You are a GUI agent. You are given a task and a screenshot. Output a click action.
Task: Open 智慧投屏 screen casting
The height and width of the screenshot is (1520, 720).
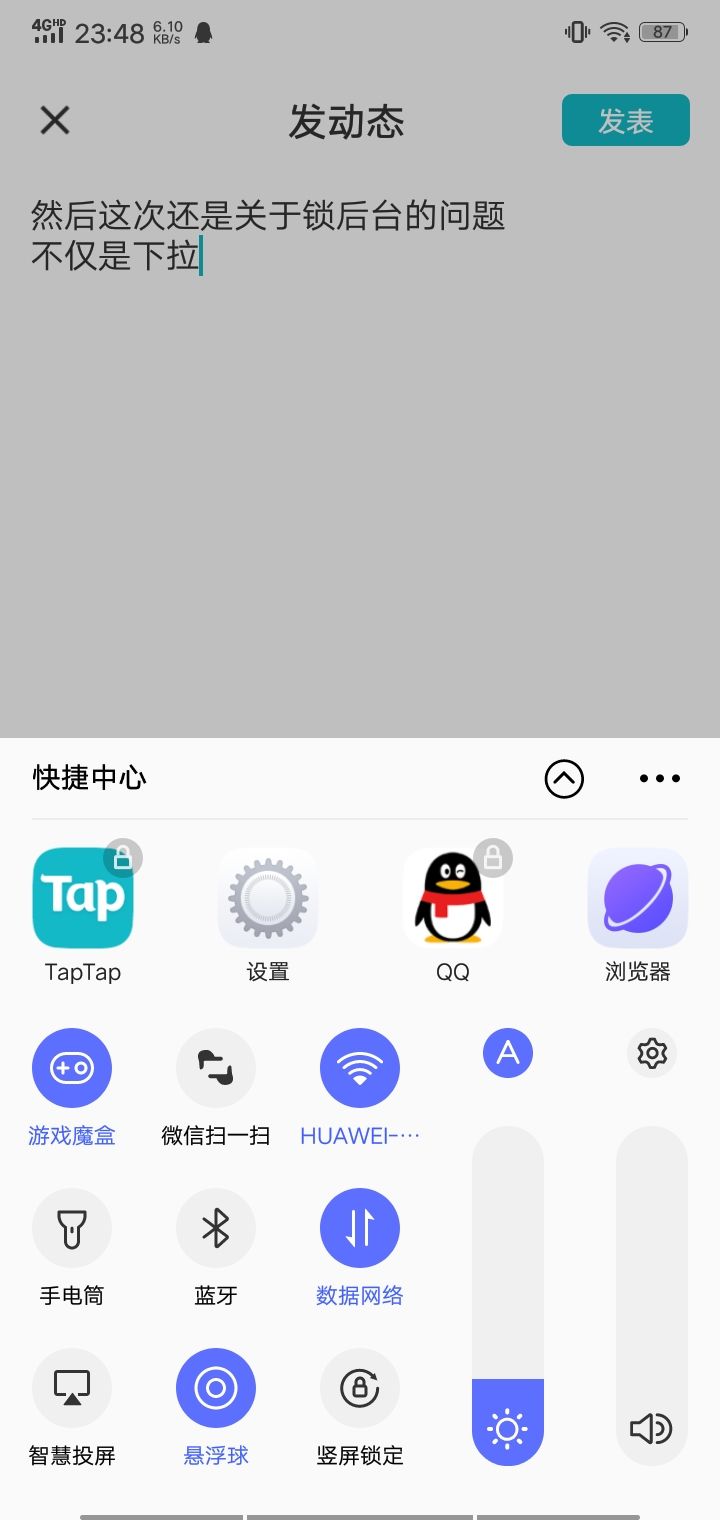[72, 1388]
